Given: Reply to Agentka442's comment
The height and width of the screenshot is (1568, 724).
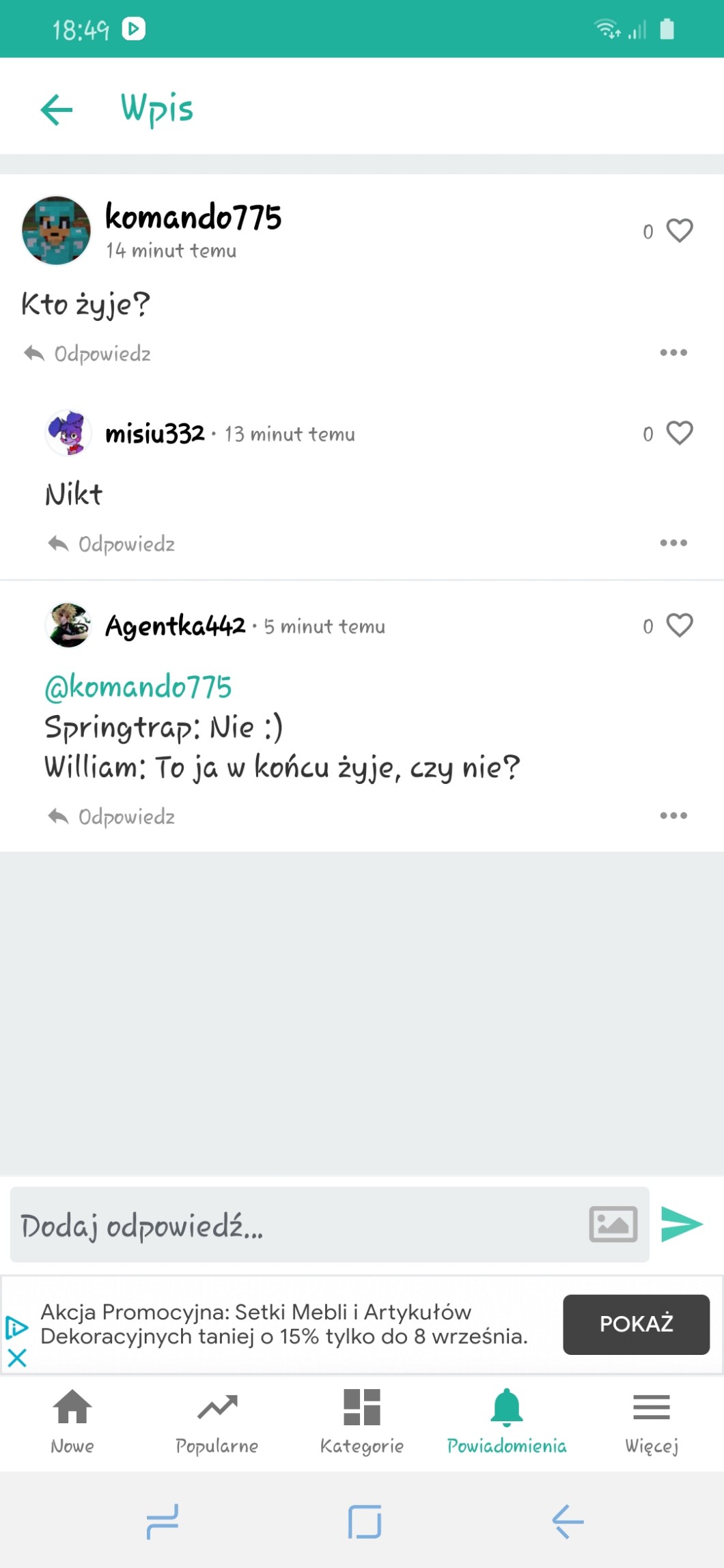Looking at the screenshot, I should tap(112, 817).
